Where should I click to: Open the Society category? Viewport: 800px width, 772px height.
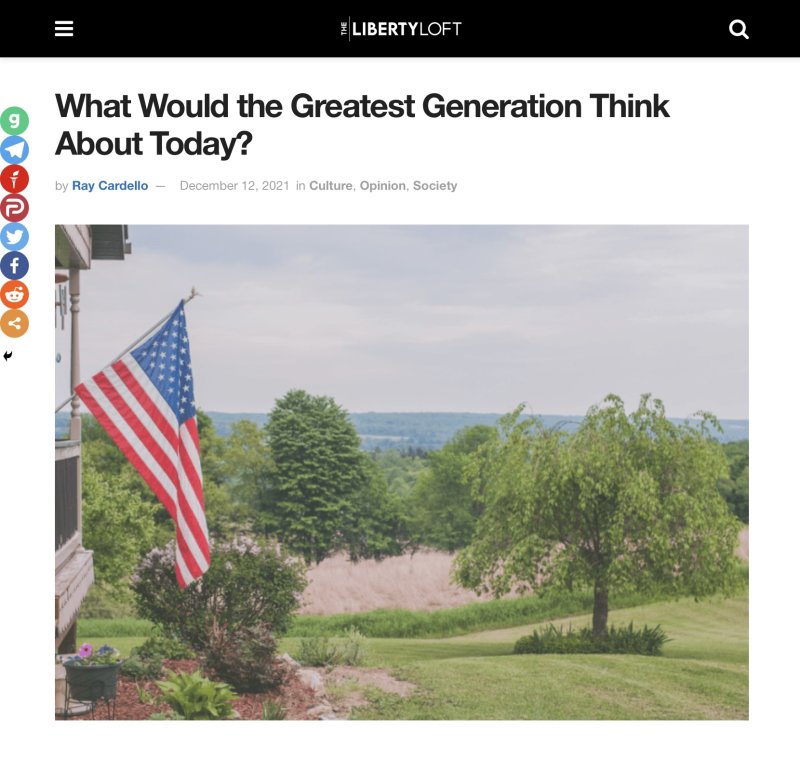pos(435,186)
